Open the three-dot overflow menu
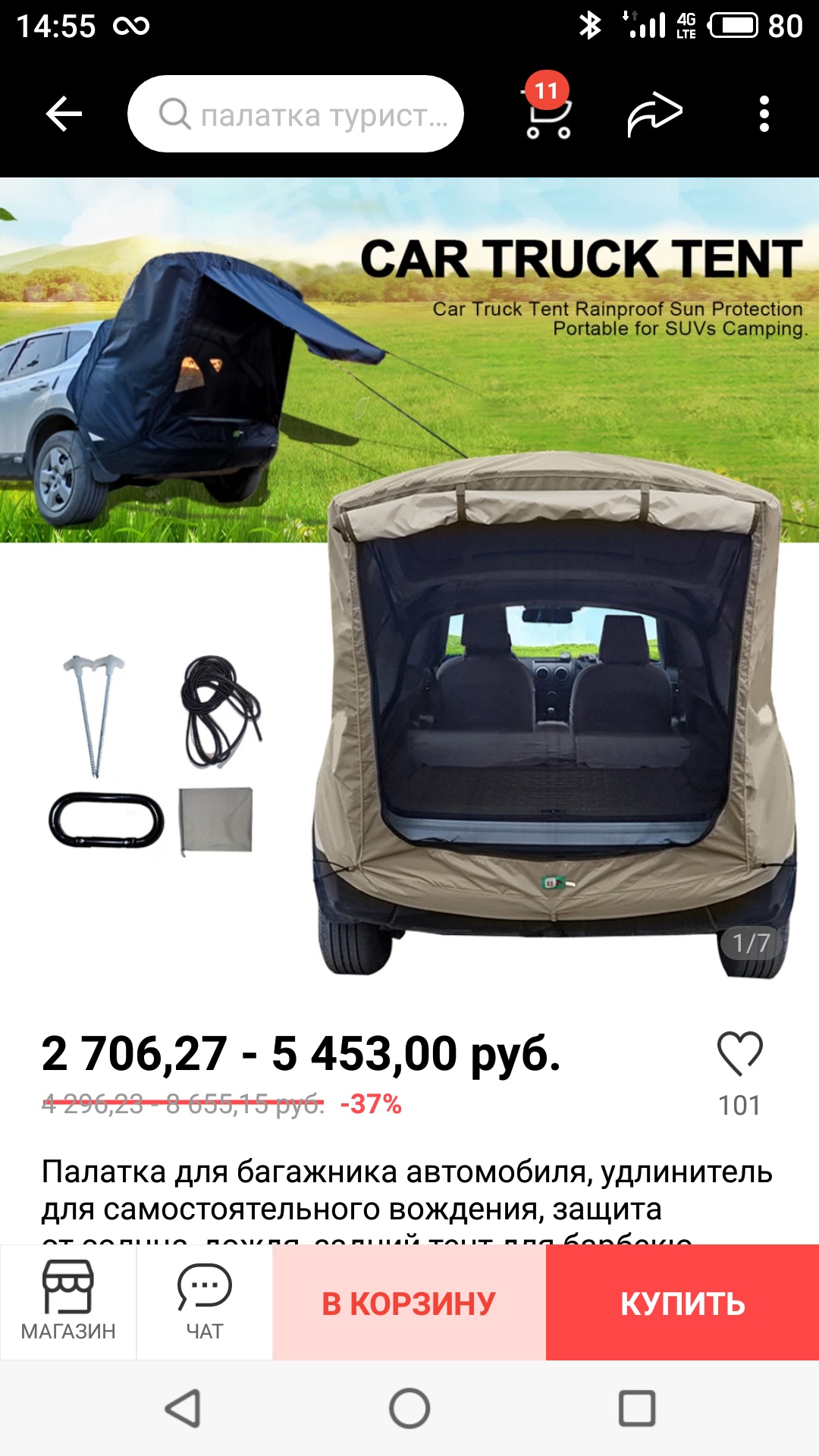This screenshot has width=819, height=1456. coord(764,114)
